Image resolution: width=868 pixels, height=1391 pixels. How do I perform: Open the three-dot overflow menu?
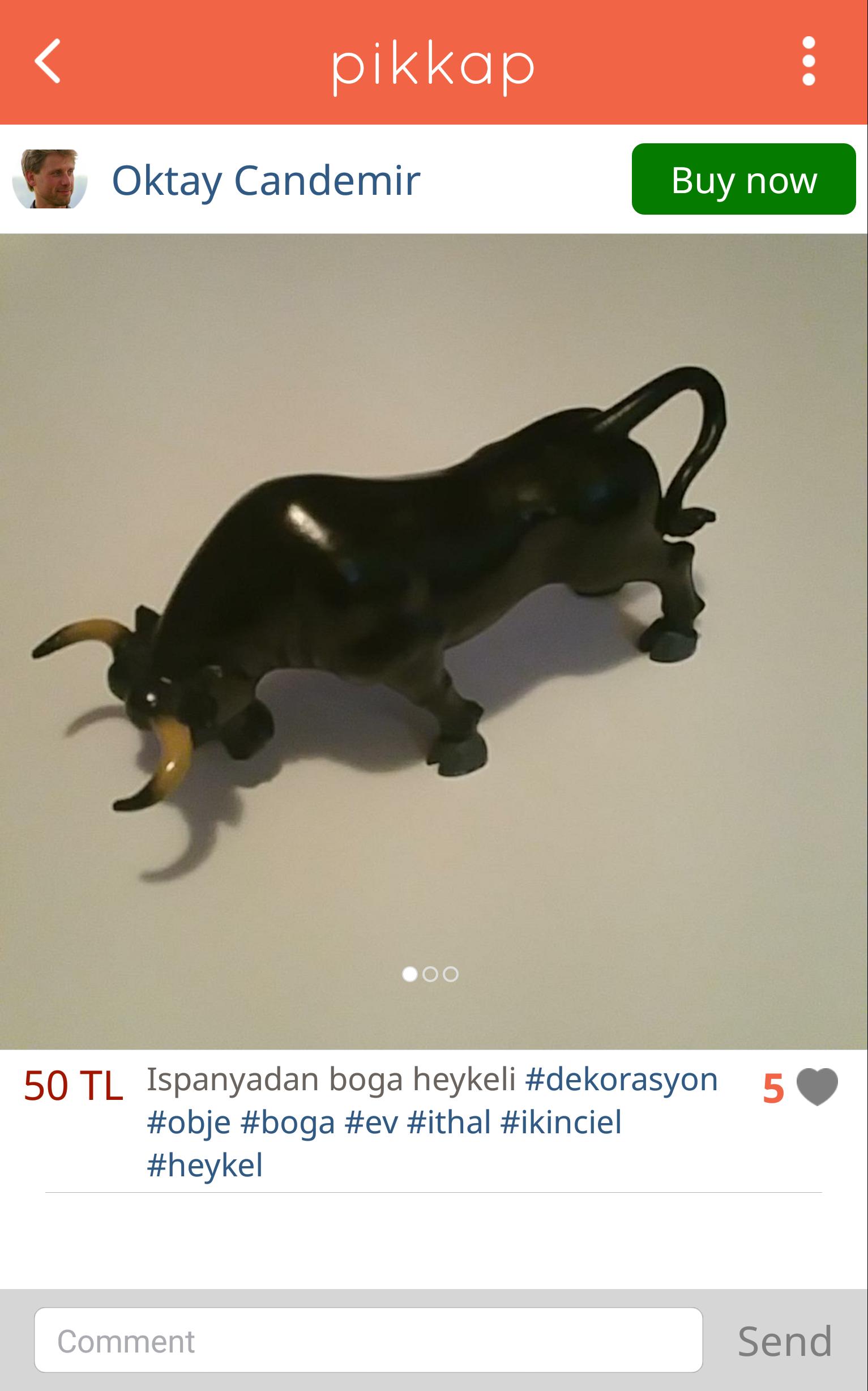coord(809,61)
